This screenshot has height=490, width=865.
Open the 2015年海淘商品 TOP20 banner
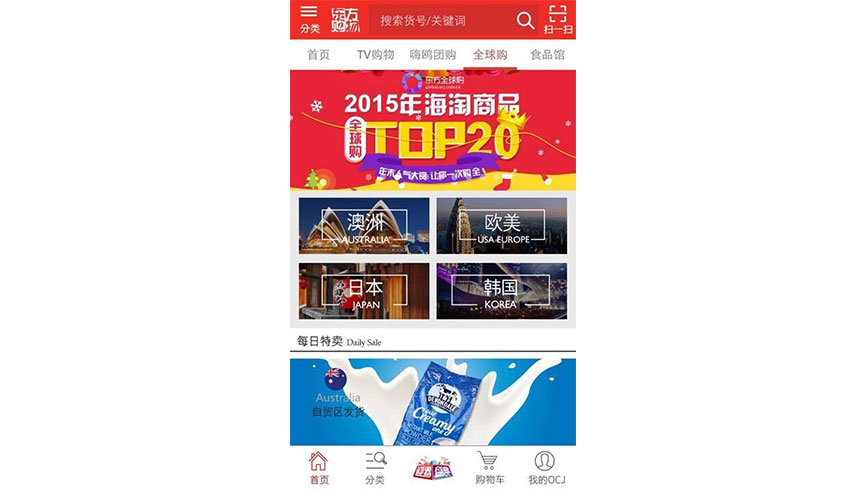coord(432,129)
